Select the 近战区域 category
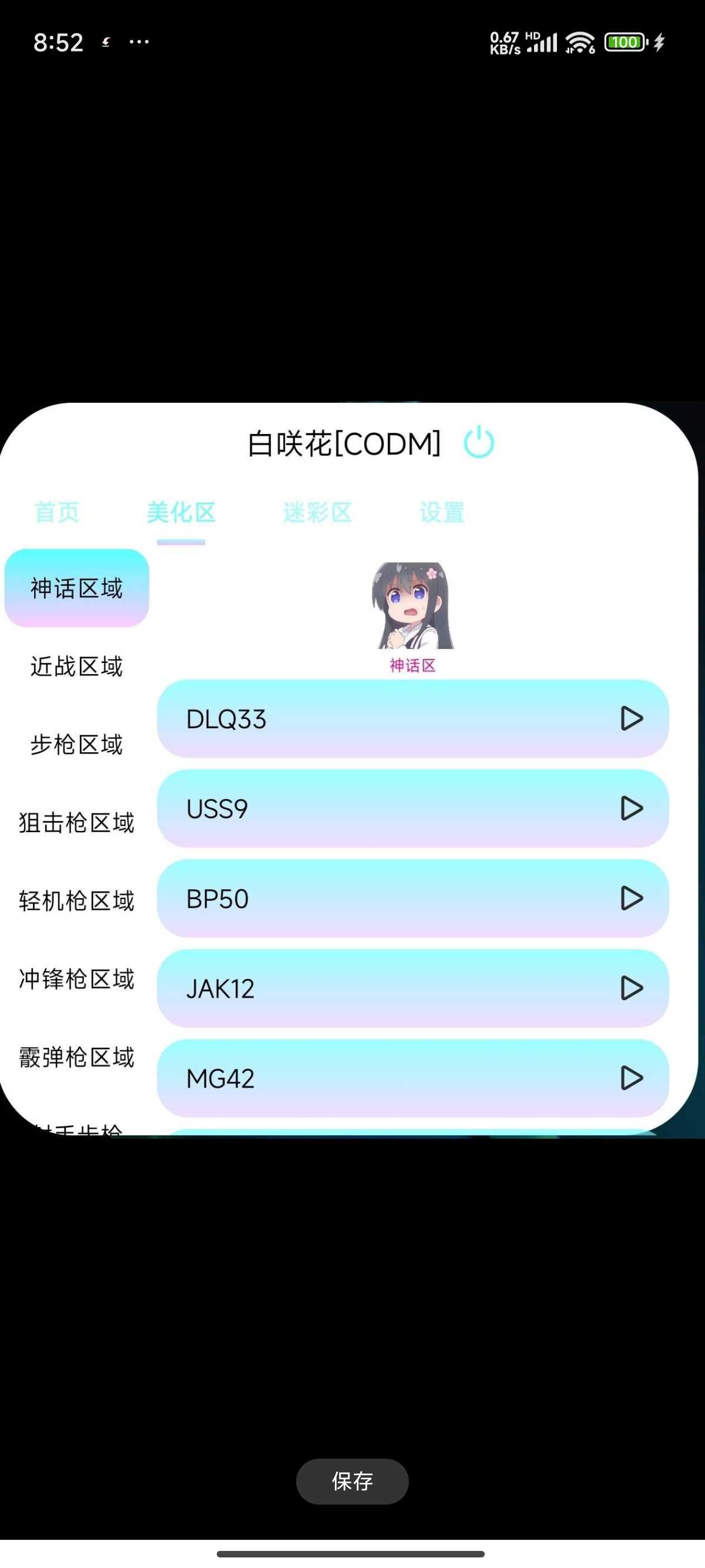This screenshot has height=1568, width=705. click(x=77, y=666)
